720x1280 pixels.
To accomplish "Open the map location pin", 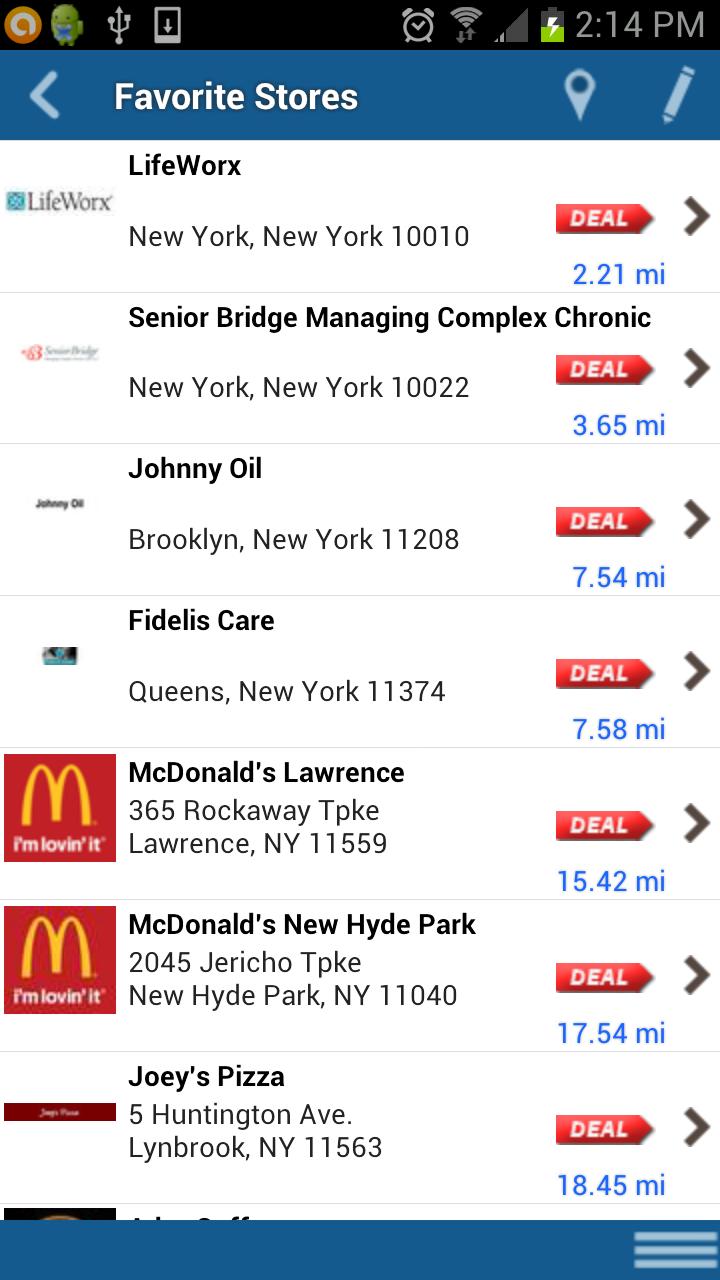I will point(579,96).
